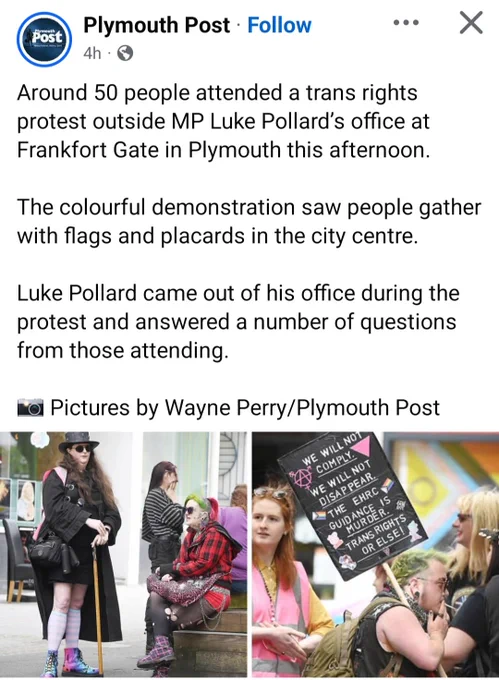Open photo showing the protest placard
The image size is (499, 680).
[375, 554]
